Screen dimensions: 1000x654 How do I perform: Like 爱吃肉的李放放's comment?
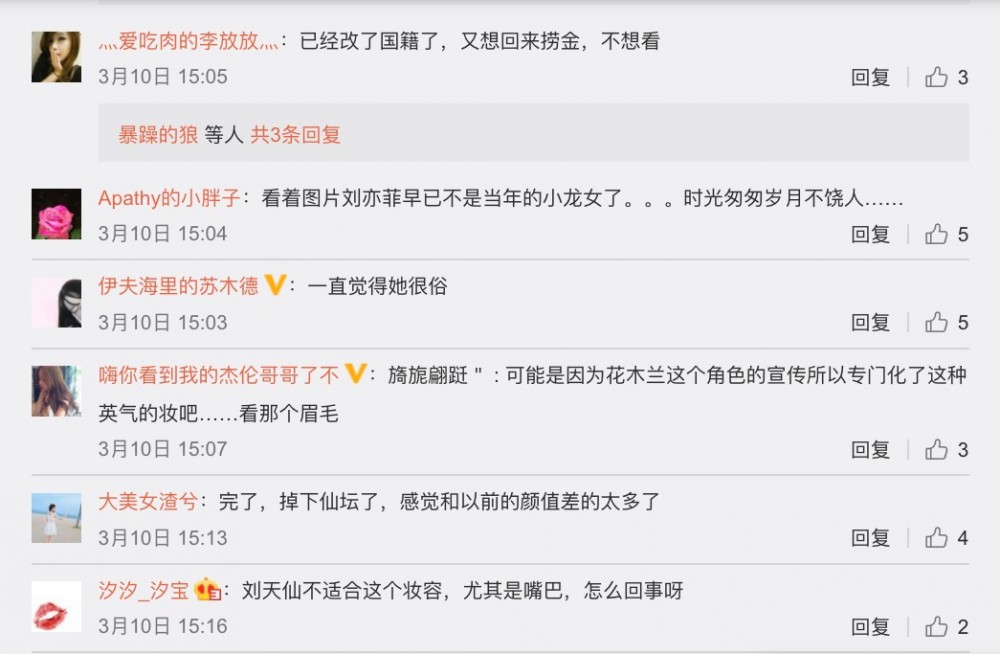pos(937,77)
